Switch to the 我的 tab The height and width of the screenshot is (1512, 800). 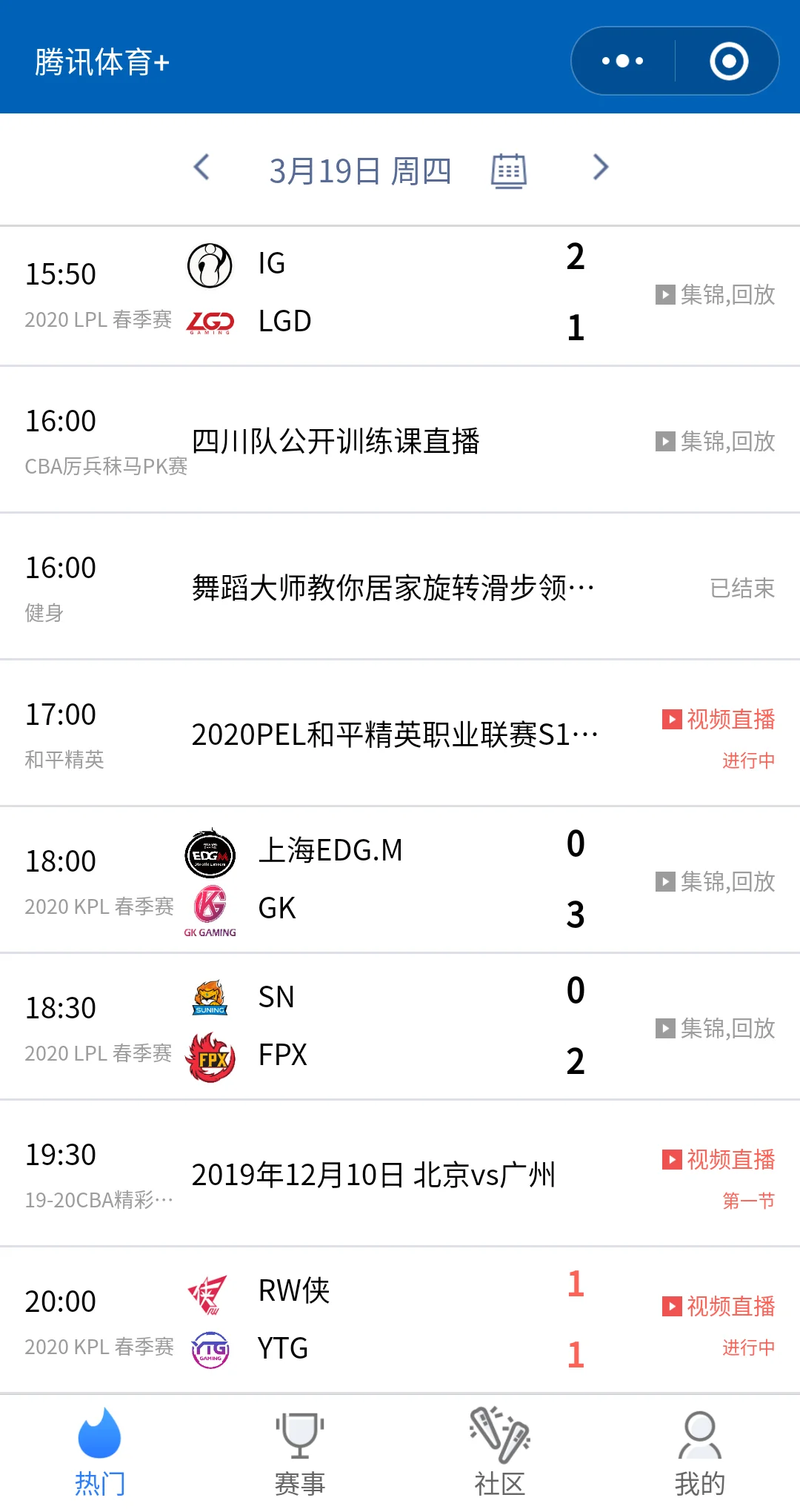(700, 1453)
